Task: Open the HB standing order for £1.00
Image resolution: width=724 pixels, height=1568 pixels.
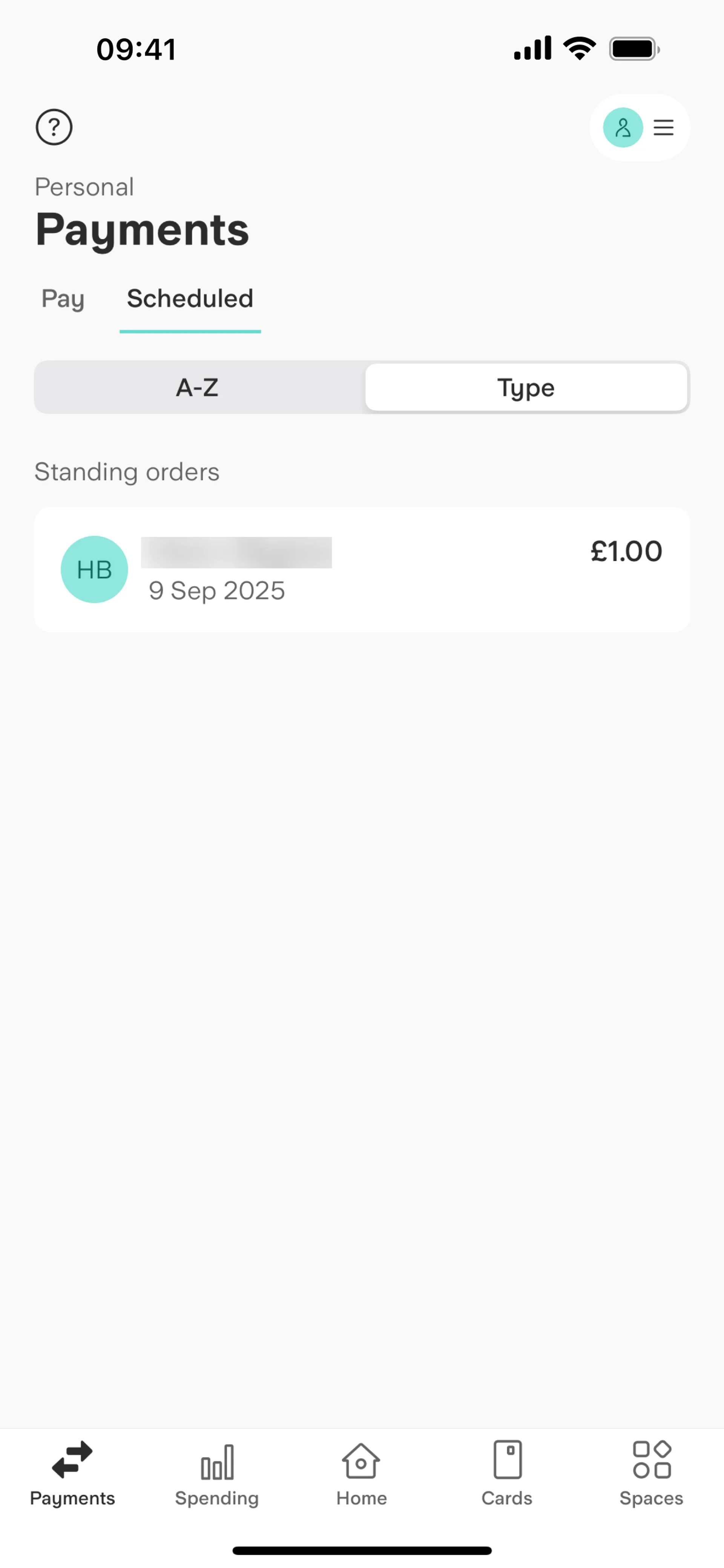Action: pyautogui.click(x=362, y=570)
